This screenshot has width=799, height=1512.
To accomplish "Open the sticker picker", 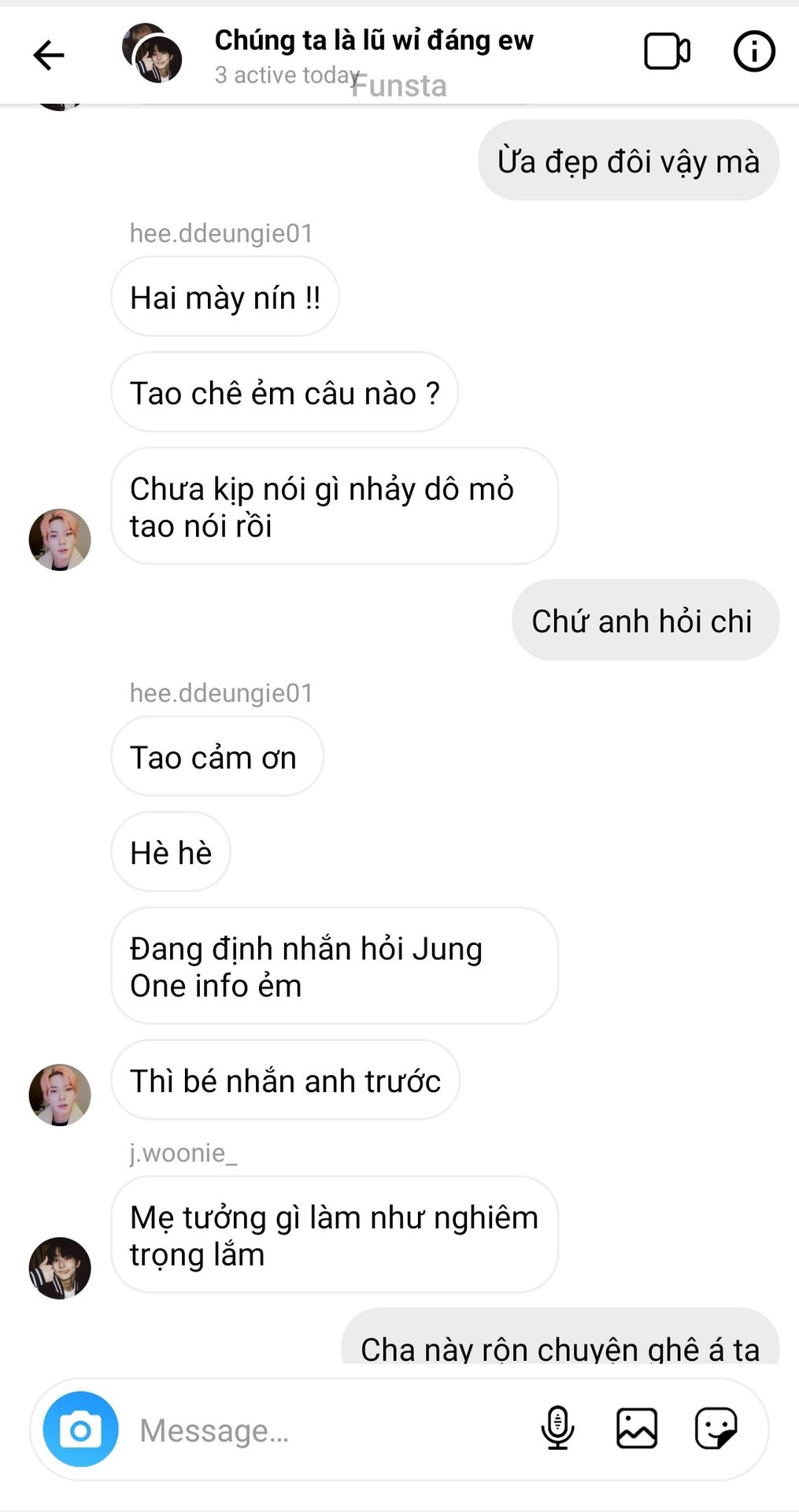I will click(716, 1429).
